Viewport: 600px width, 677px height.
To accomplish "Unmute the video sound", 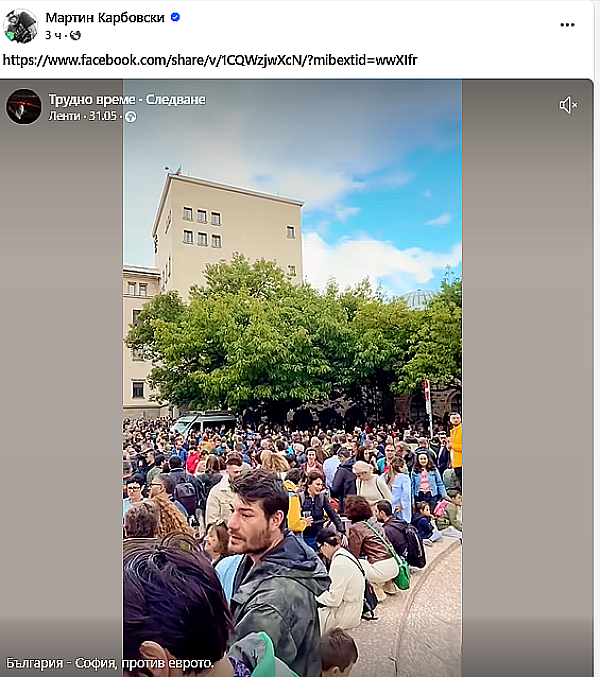I will pos(568,105).
